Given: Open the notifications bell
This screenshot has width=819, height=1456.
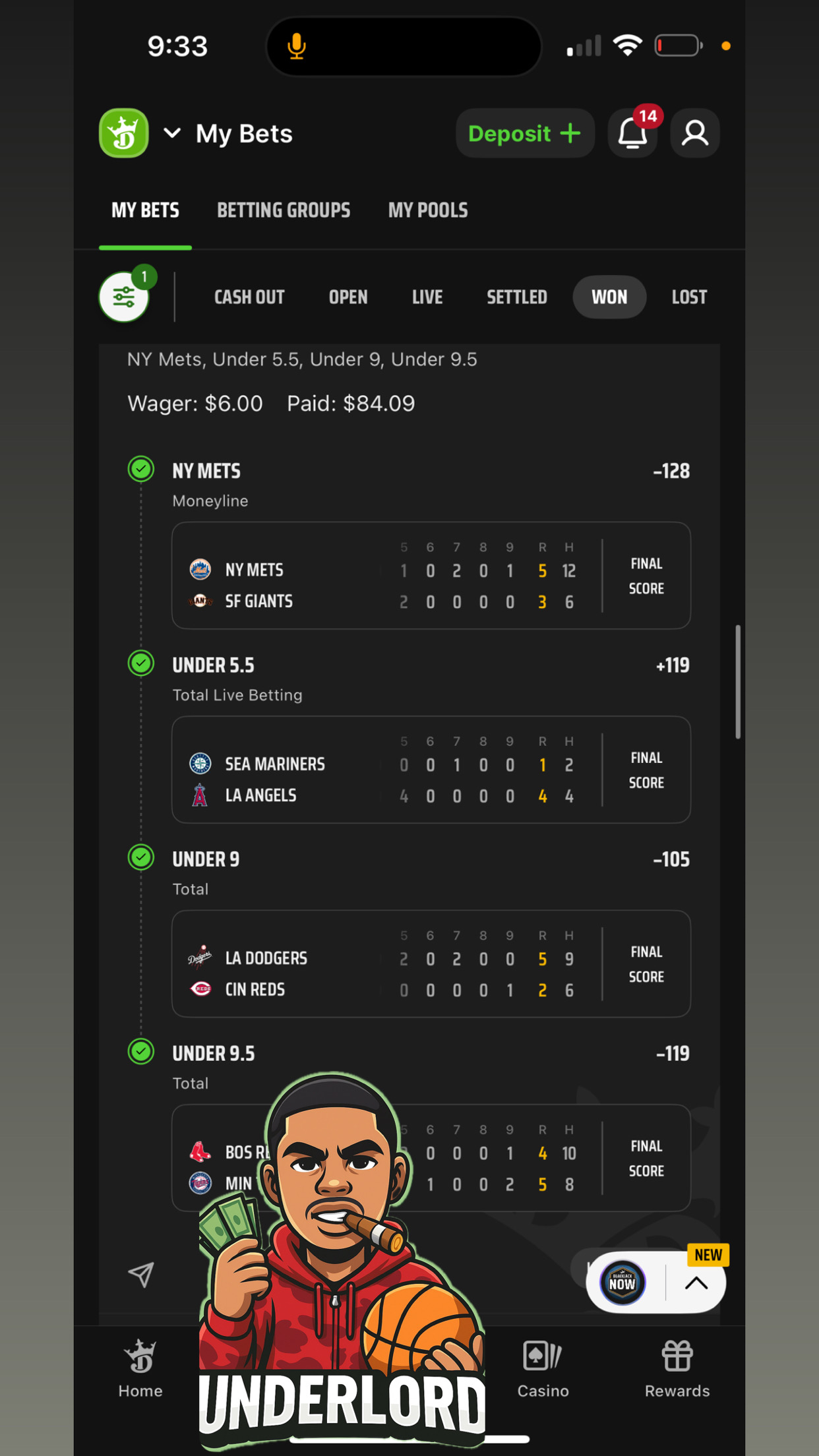Looking at the screenshot, I should (632, 134).
